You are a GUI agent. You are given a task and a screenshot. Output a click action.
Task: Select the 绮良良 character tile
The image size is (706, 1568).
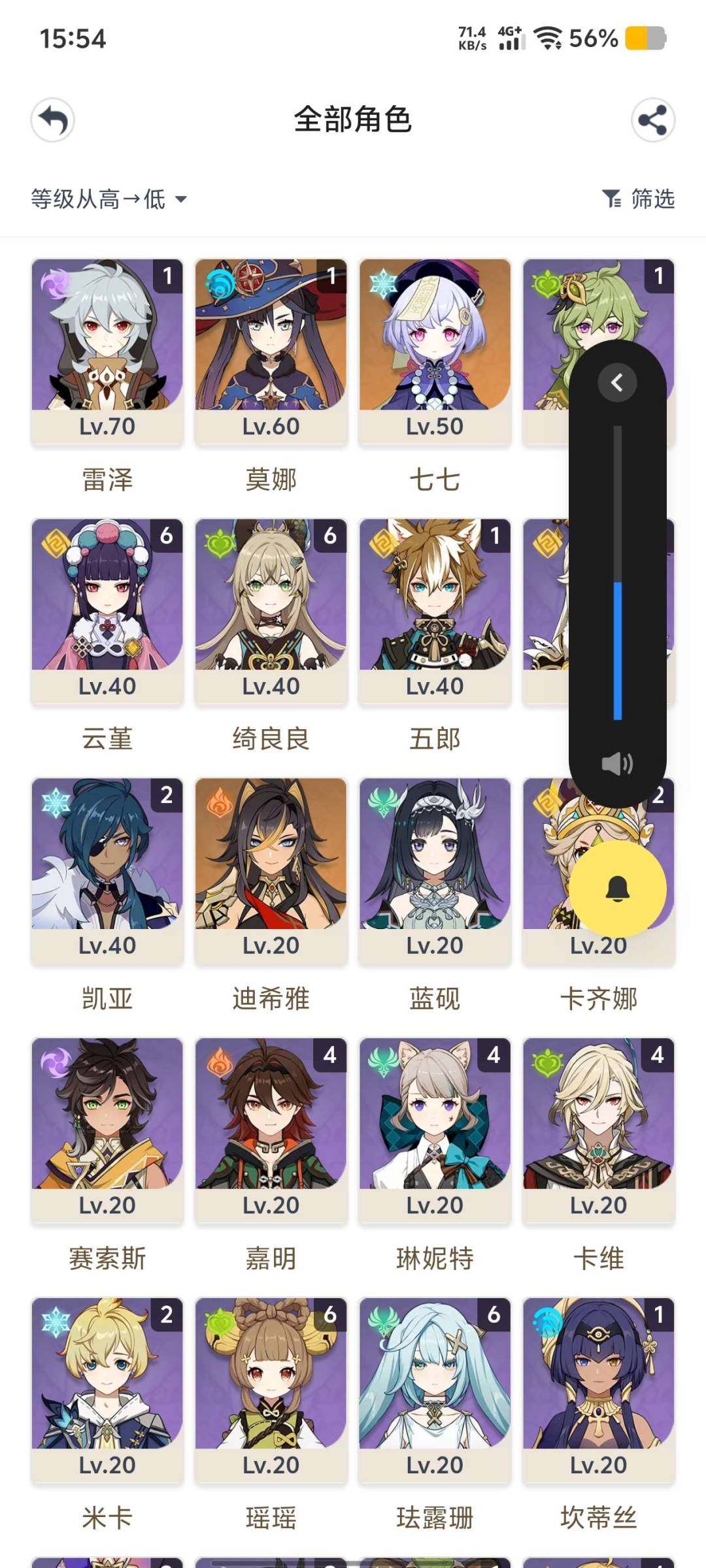click(x=271, y=610)
